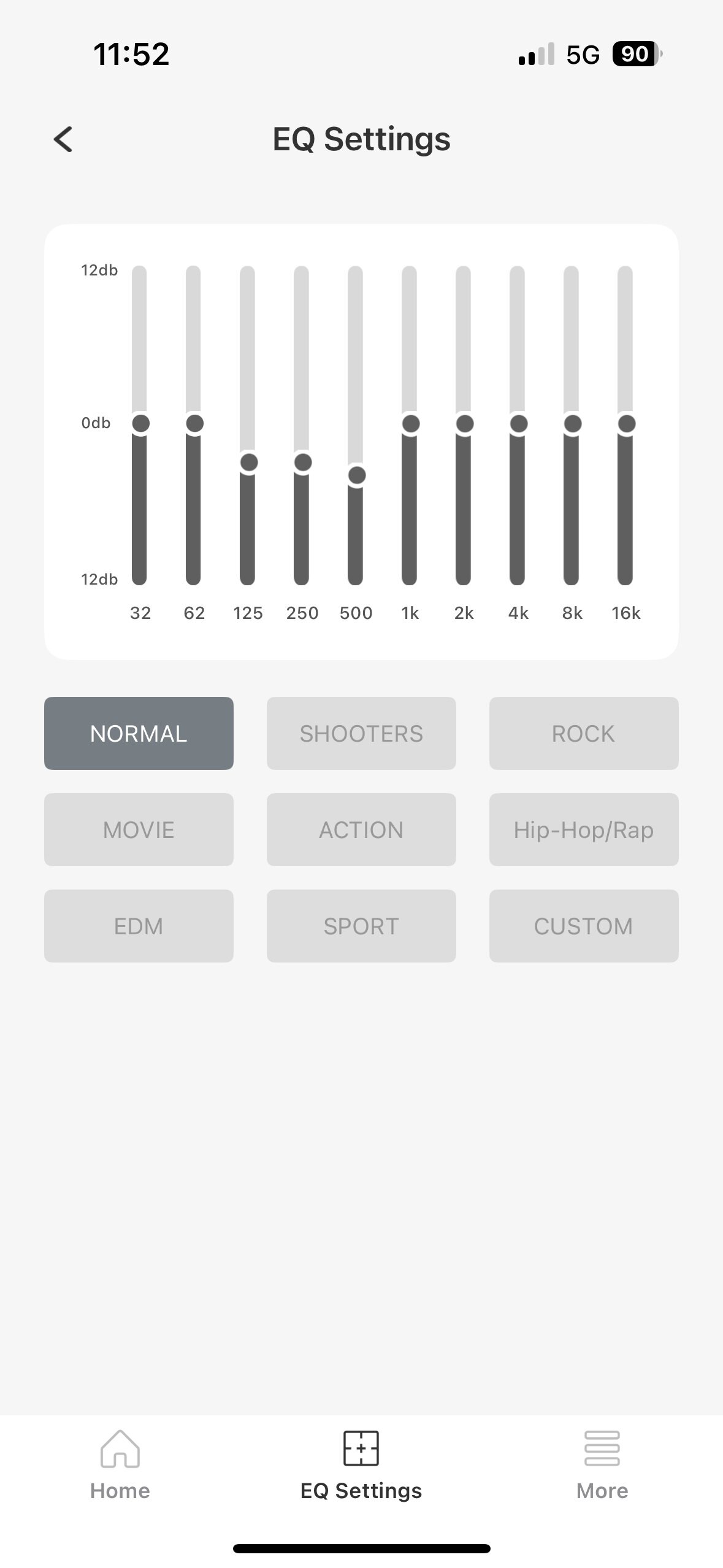Tap the 16k slider knob
The width and height of the screenshot is (723, 1568).
[626, 423]
